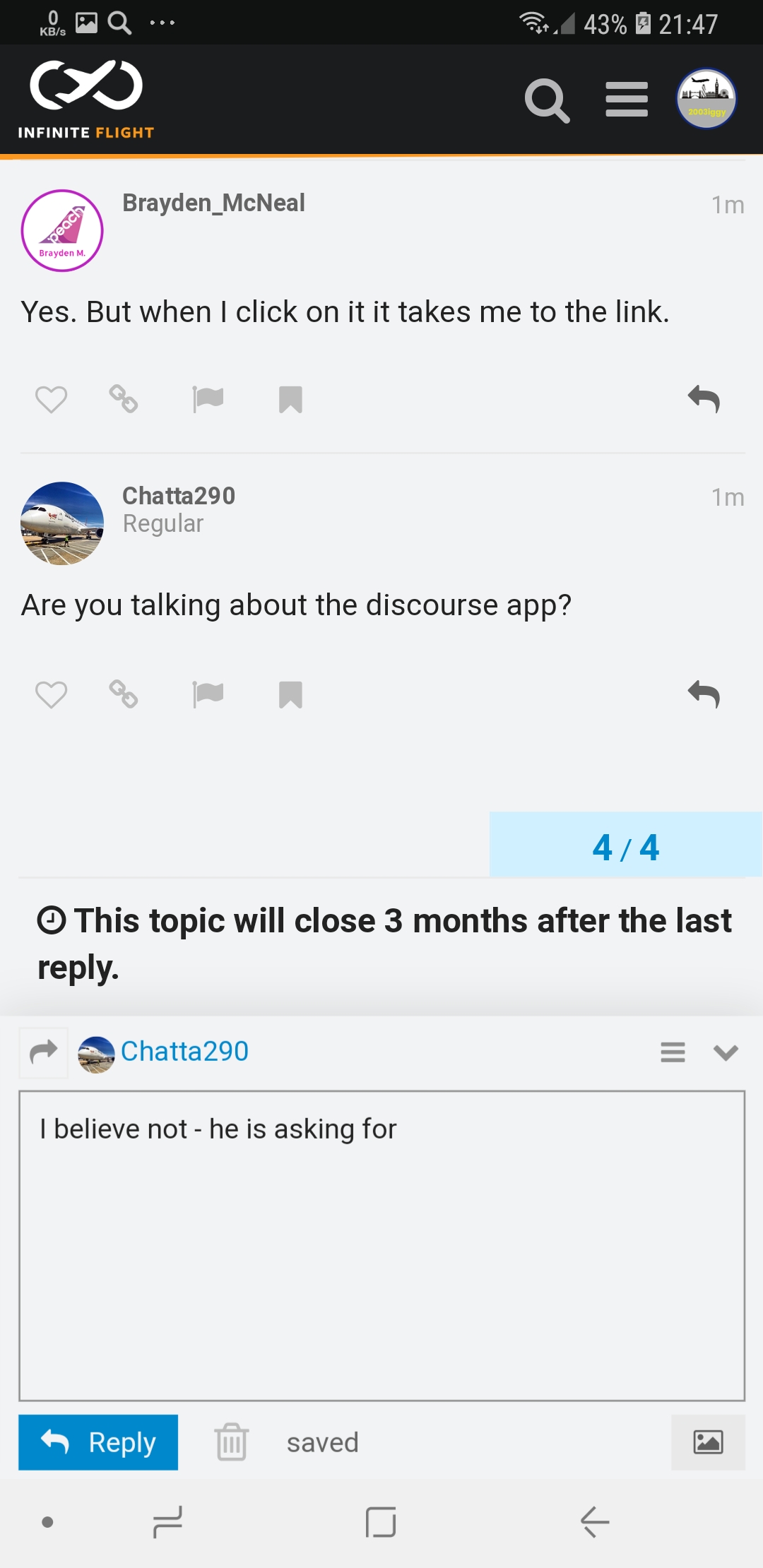Bookmark Chatta290's post

(290, 695)
